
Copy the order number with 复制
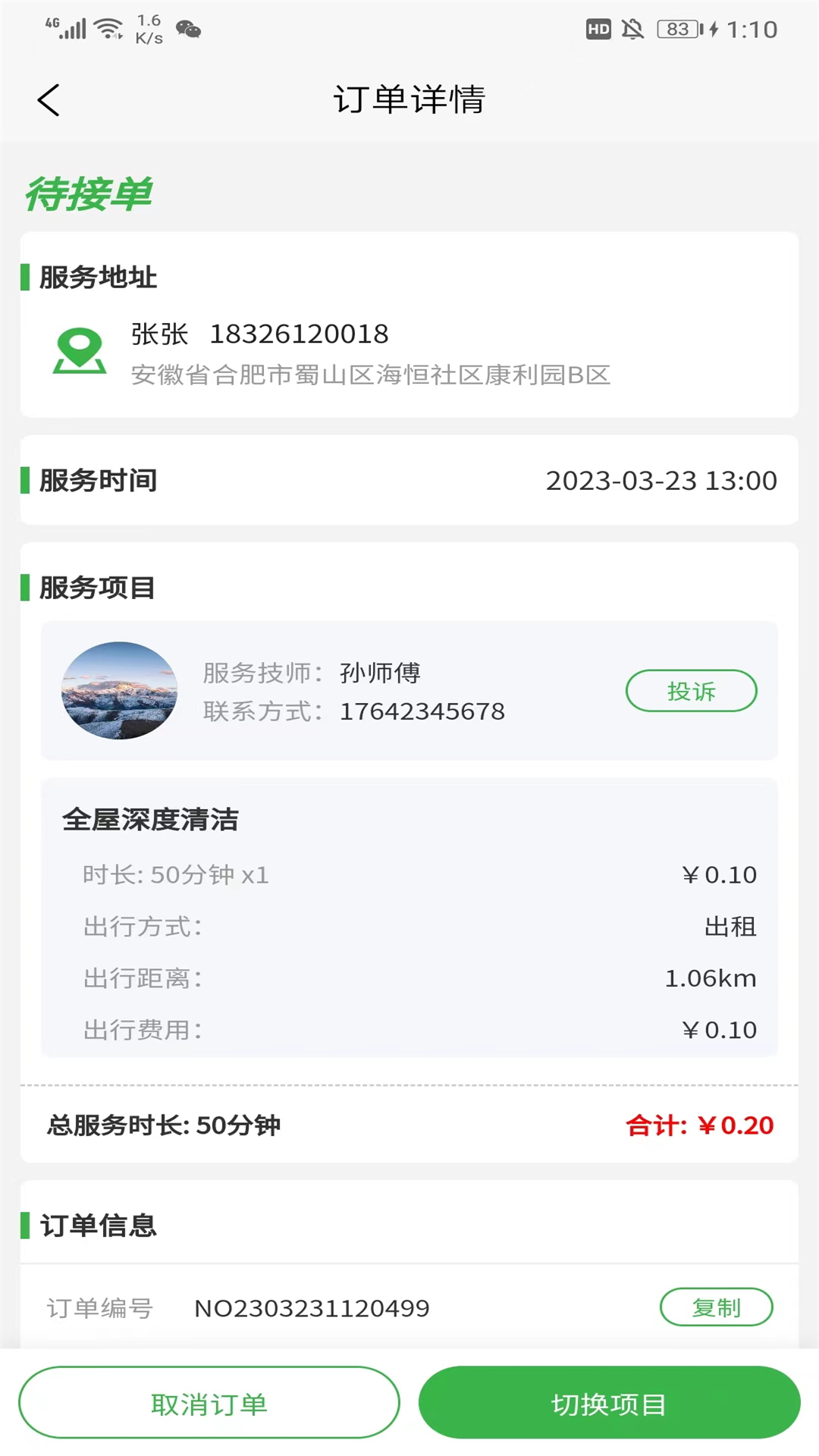coord(716,1307)
